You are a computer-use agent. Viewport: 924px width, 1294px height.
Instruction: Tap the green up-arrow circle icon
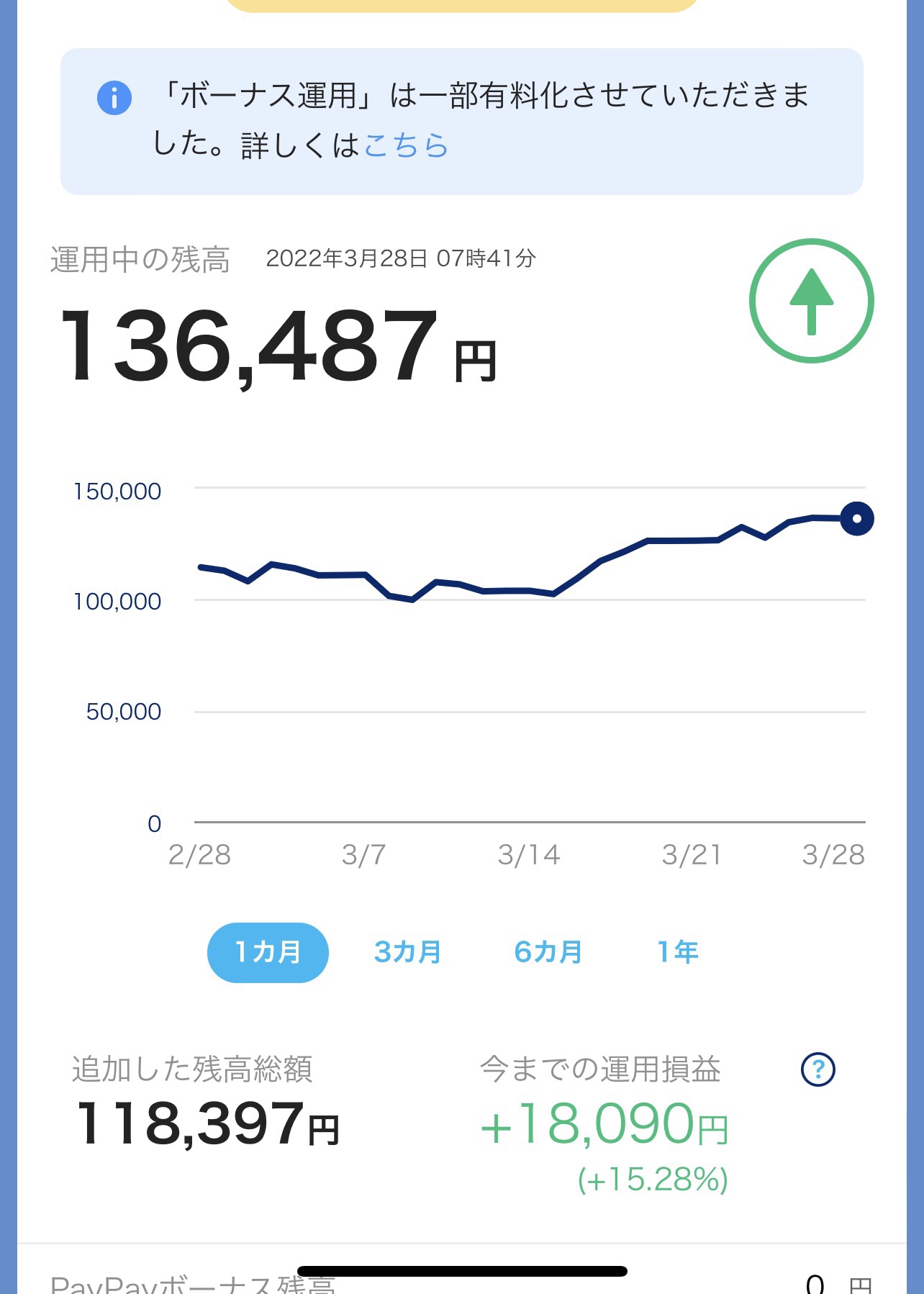click(x=811, y=301)
